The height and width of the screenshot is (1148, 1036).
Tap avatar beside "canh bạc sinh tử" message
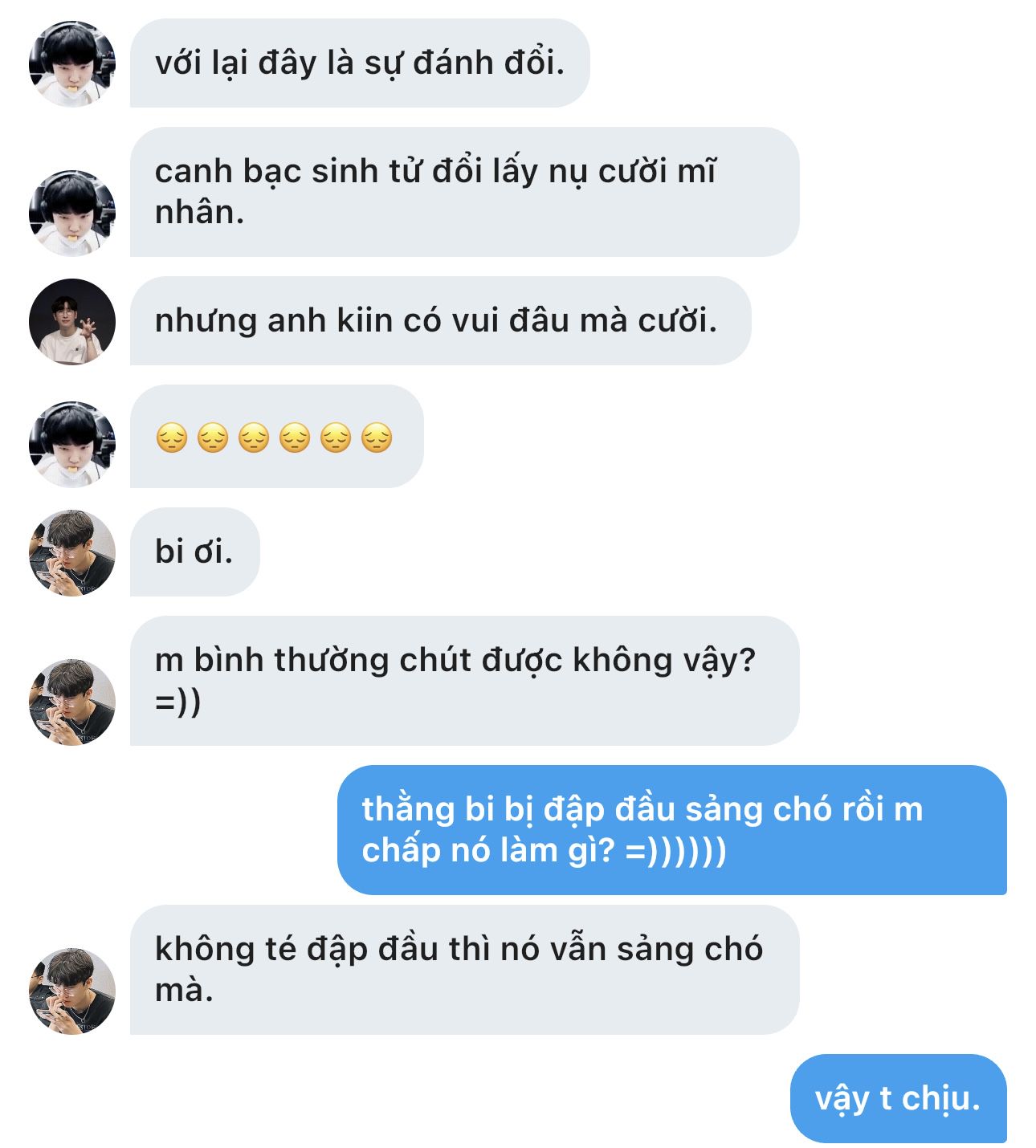pos(72,213)
